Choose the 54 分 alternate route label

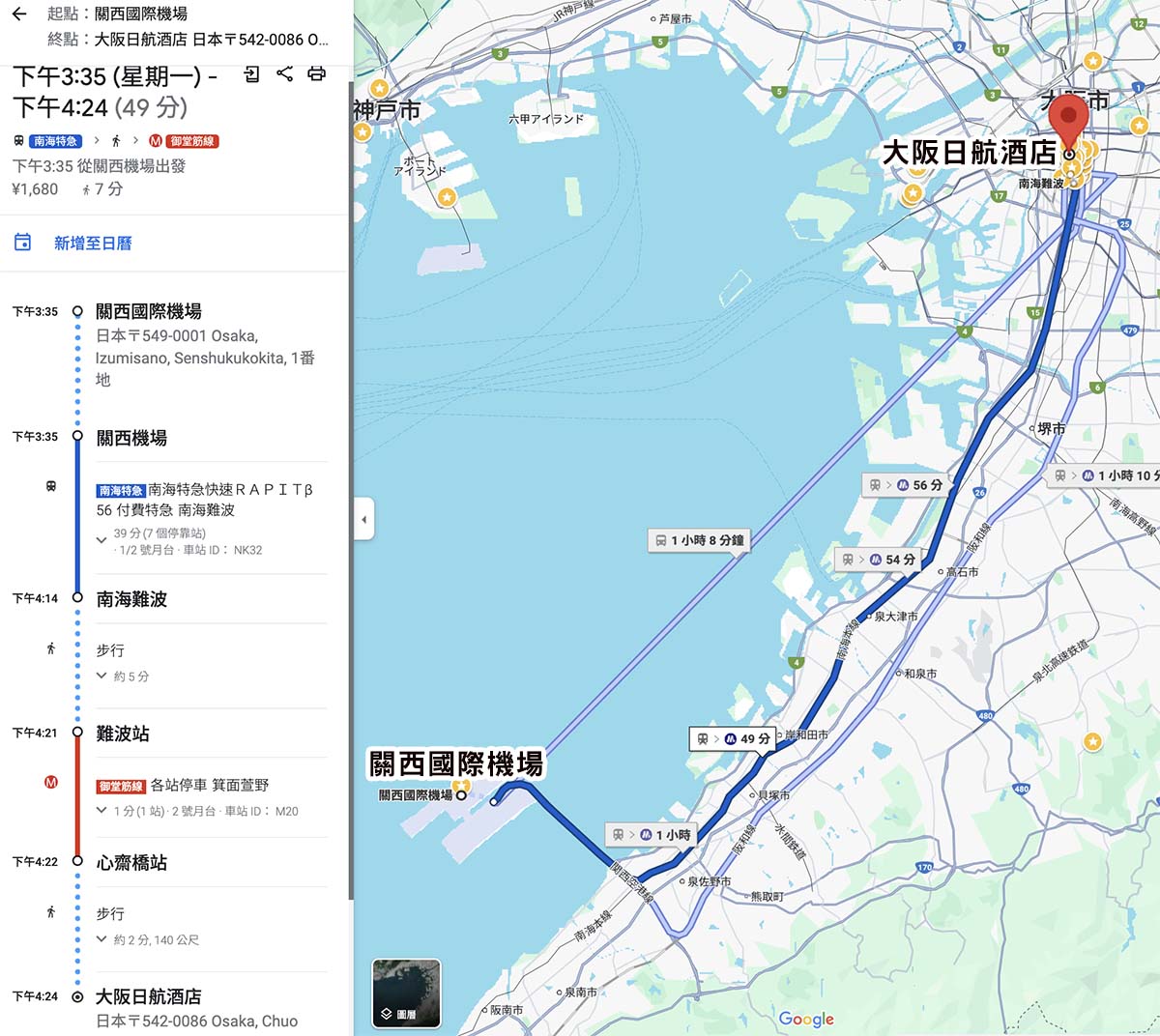point(879,560)
